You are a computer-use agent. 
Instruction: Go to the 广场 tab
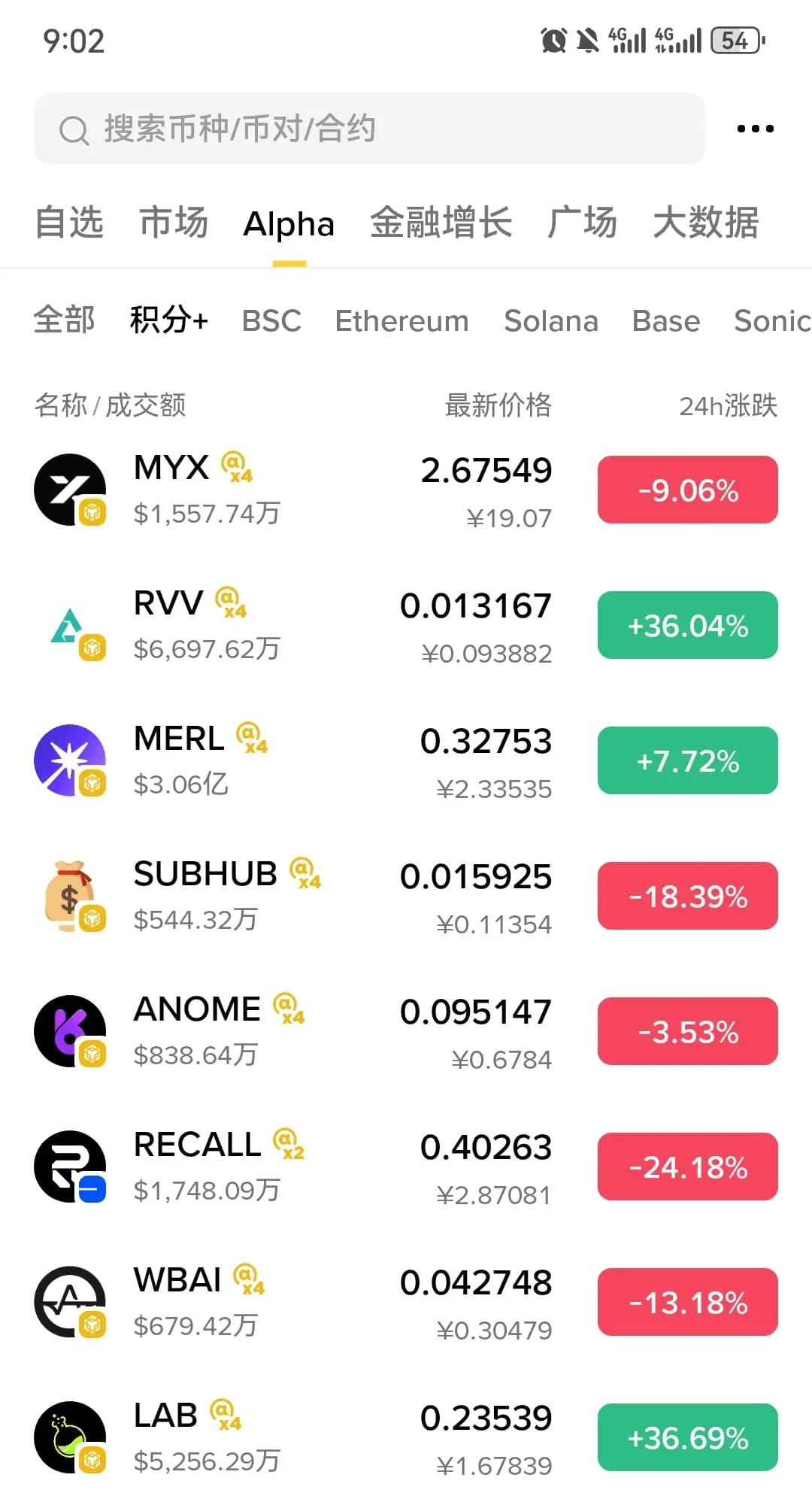(583, 223)
